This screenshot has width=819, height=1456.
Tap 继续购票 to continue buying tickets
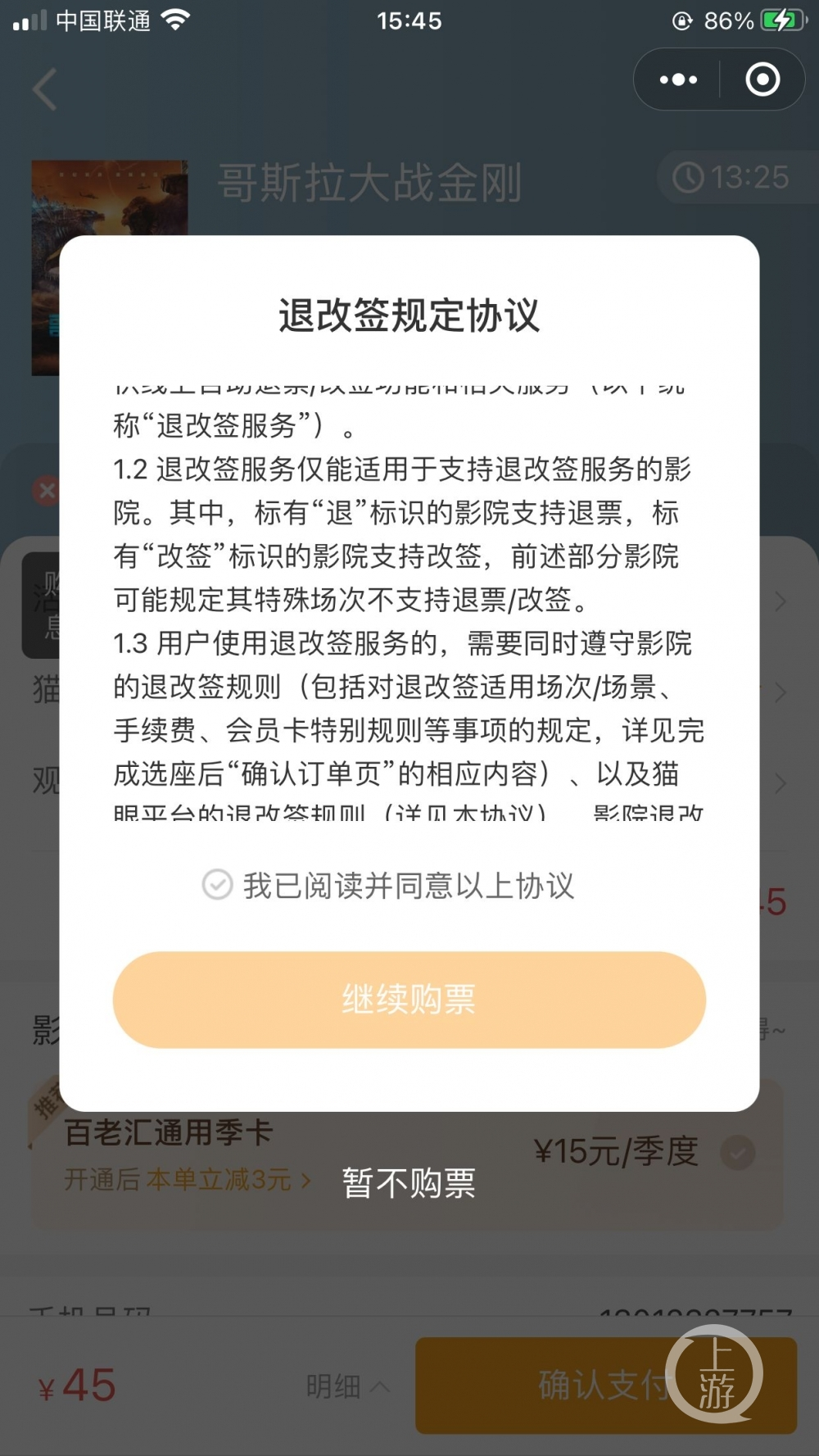(x=409, y=1000)
